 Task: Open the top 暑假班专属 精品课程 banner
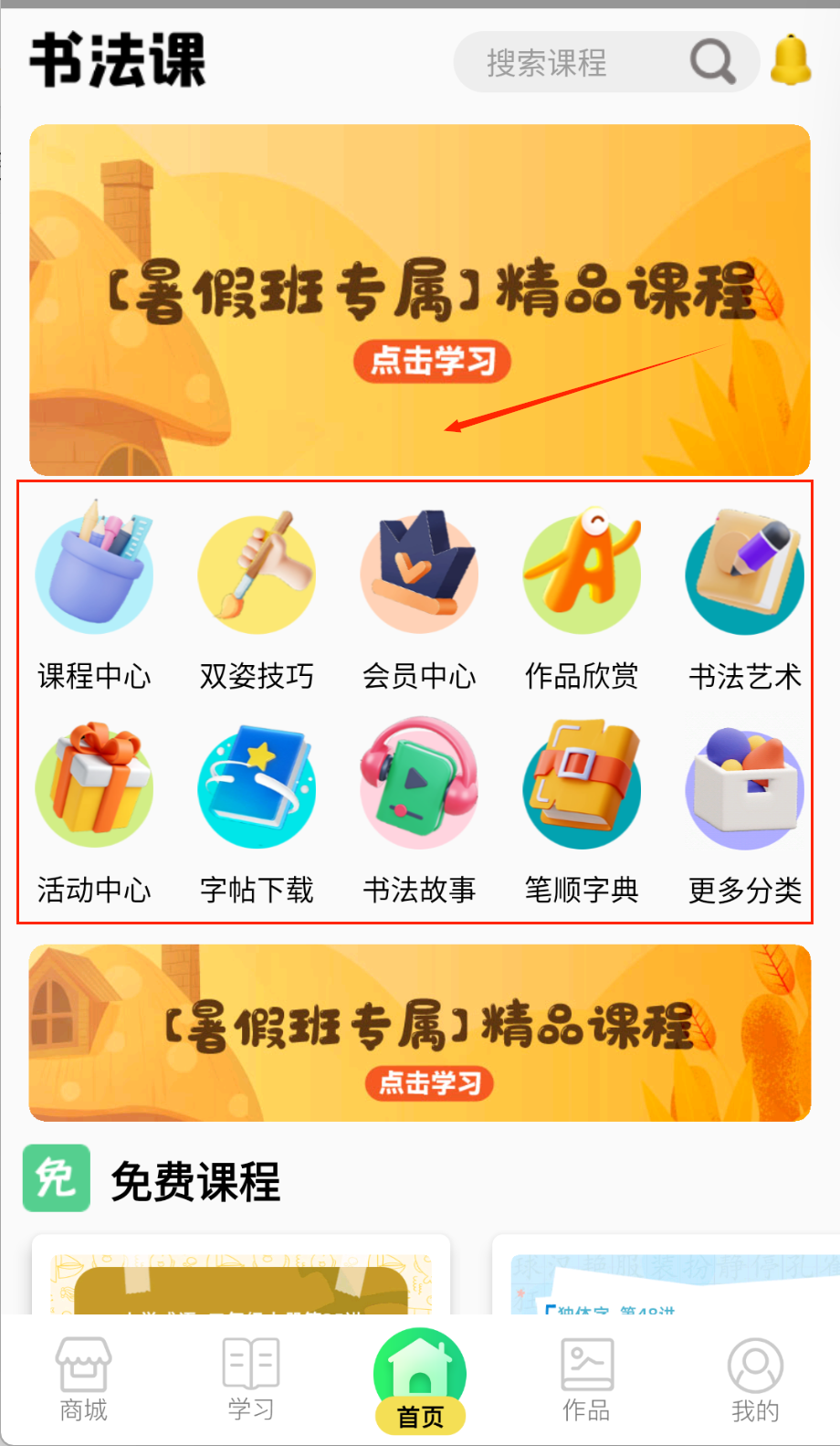point(420,300)
